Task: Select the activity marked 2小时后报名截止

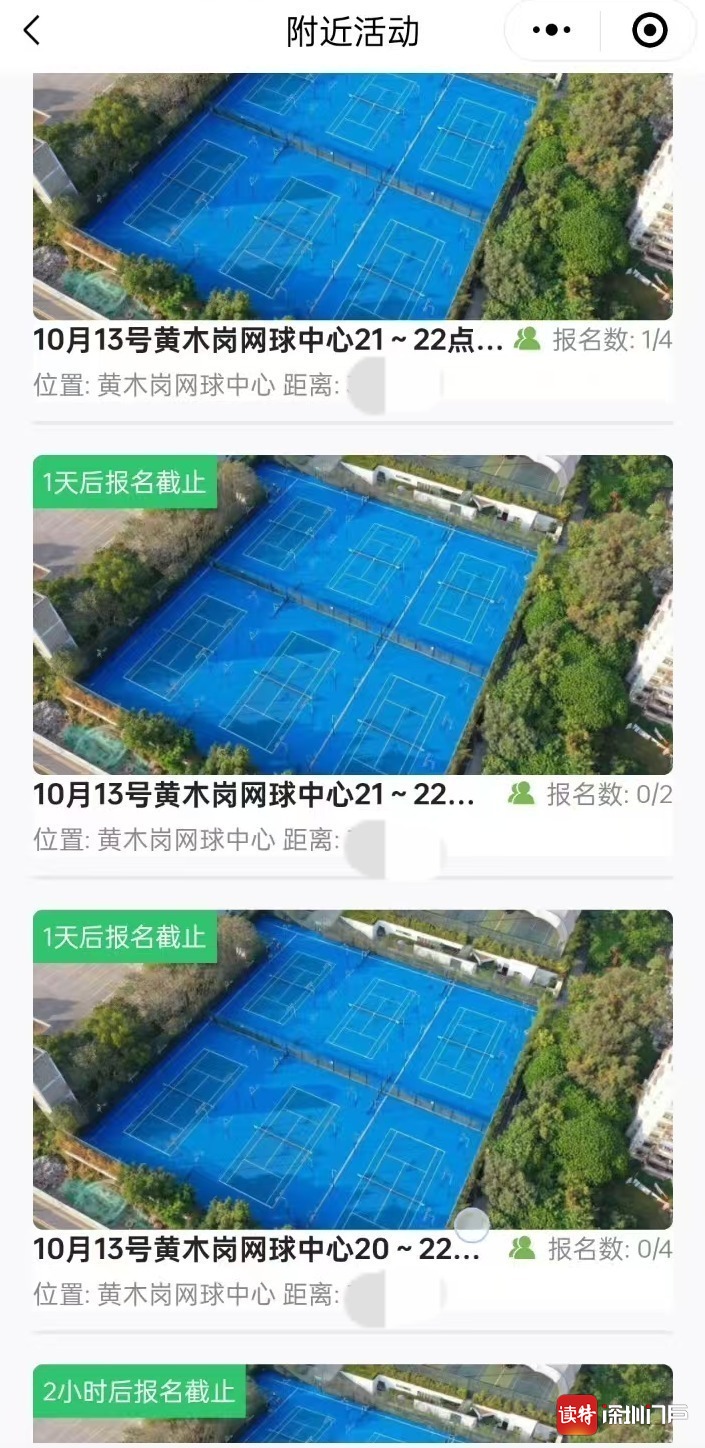Action: [352, 1405]
